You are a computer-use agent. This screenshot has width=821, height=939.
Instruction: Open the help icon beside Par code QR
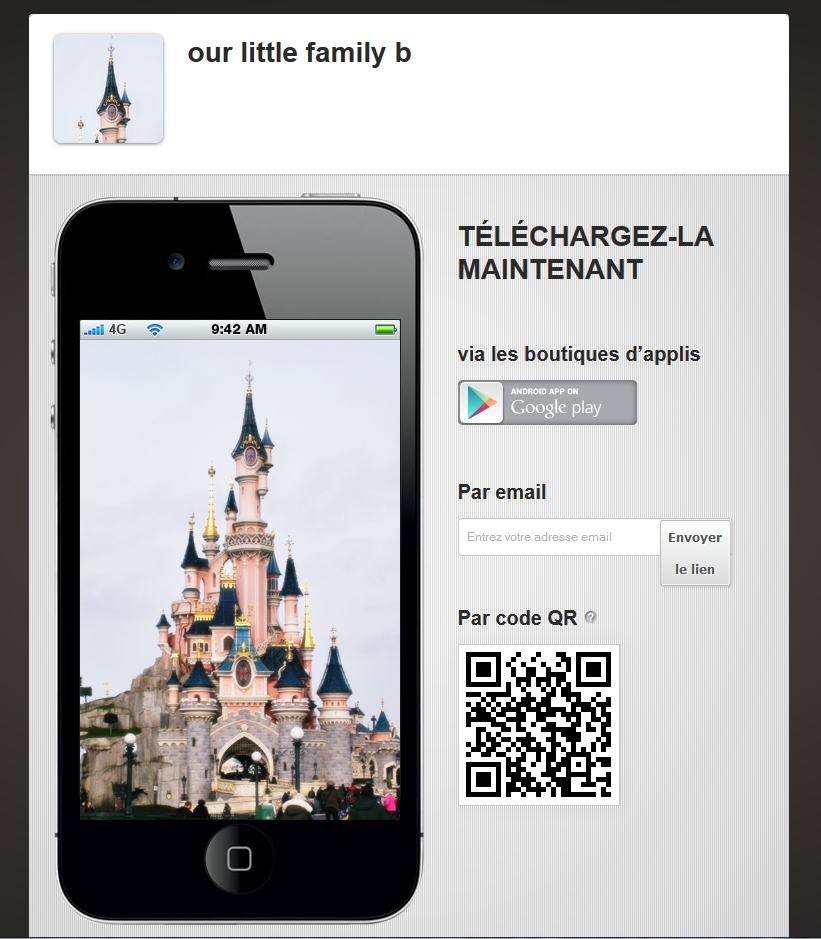coord(591,617)
